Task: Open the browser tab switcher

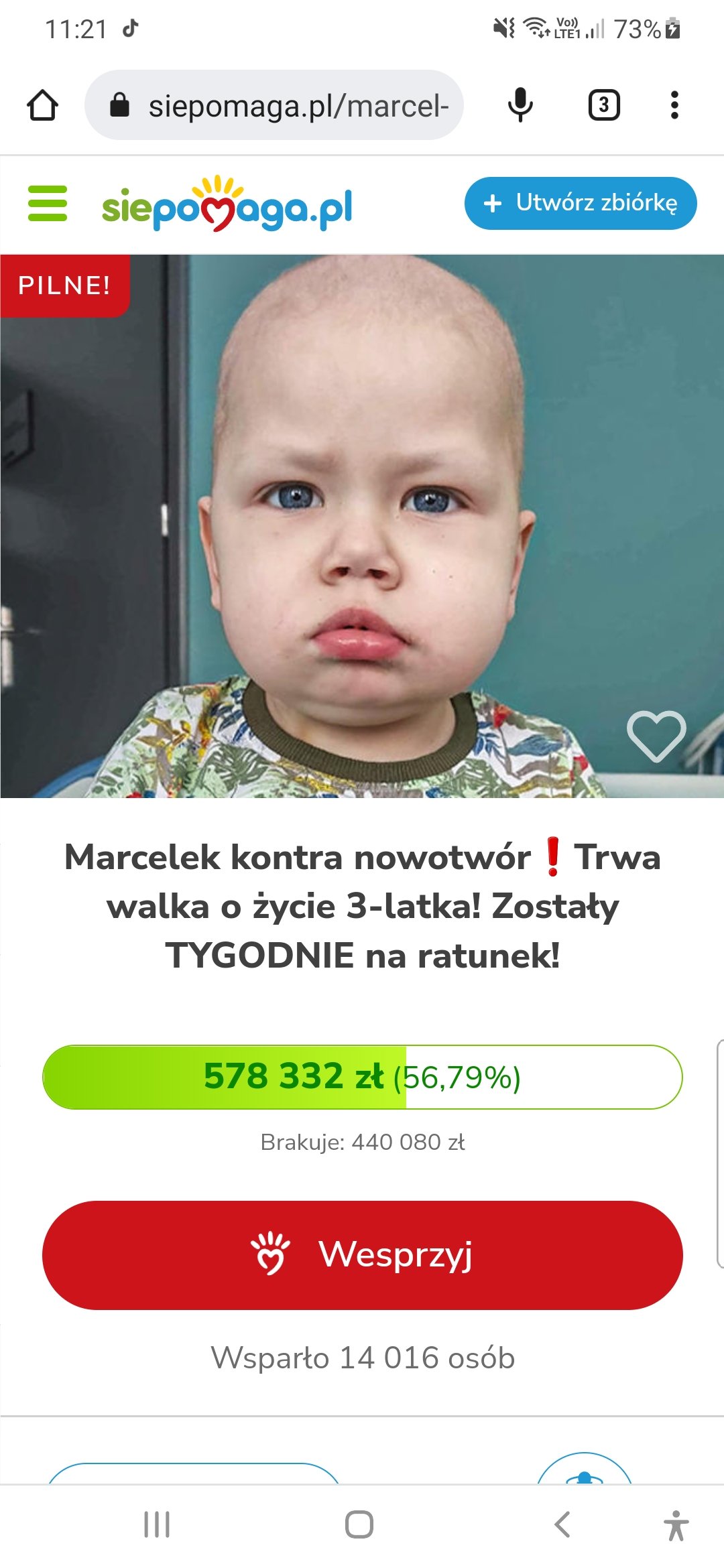Action: click(x=603, y=105)
